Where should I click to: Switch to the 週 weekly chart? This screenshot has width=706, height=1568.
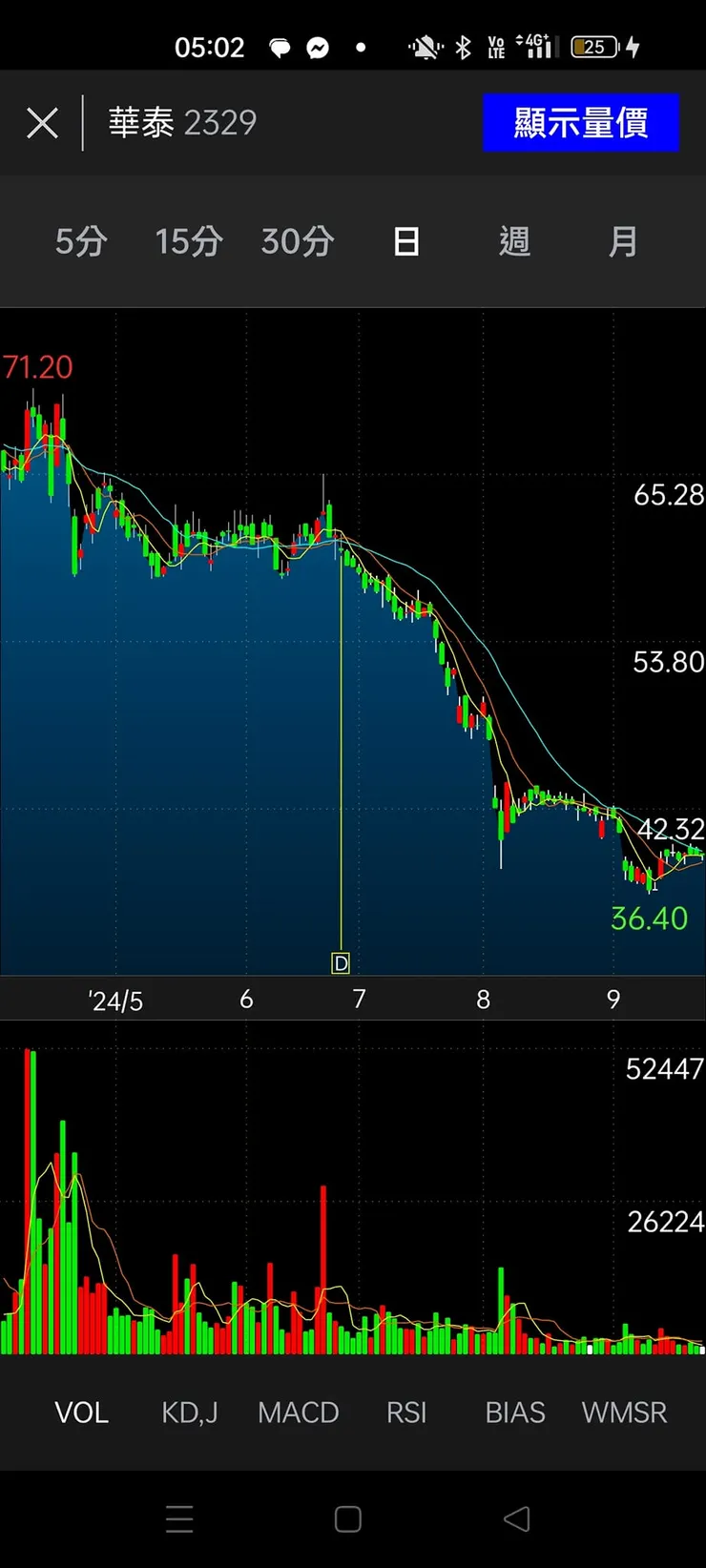(x=514, y=241)
